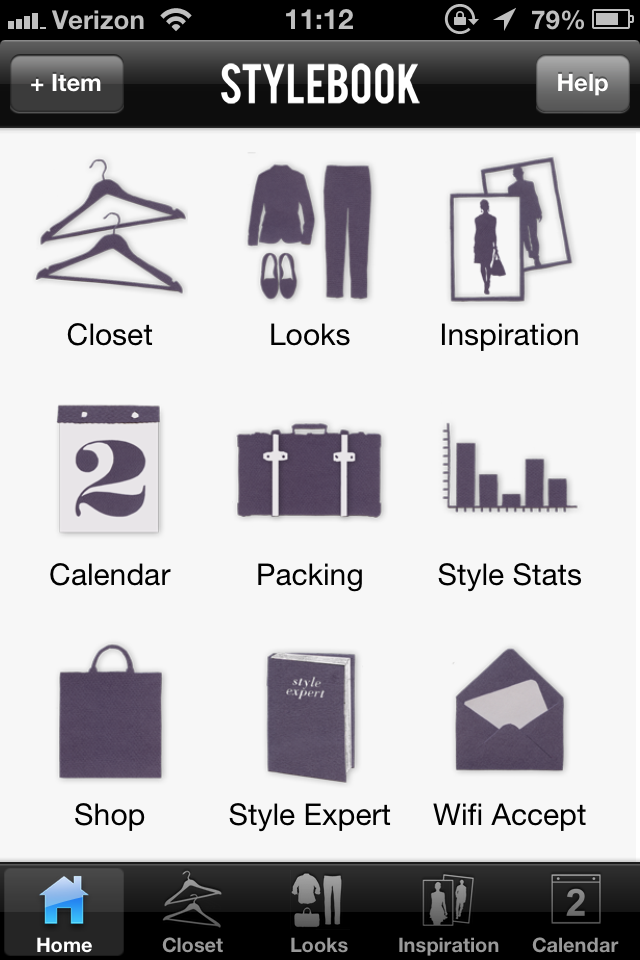640x960 pixels.
Task: Open the Shop bag
Action: [110, 712]
